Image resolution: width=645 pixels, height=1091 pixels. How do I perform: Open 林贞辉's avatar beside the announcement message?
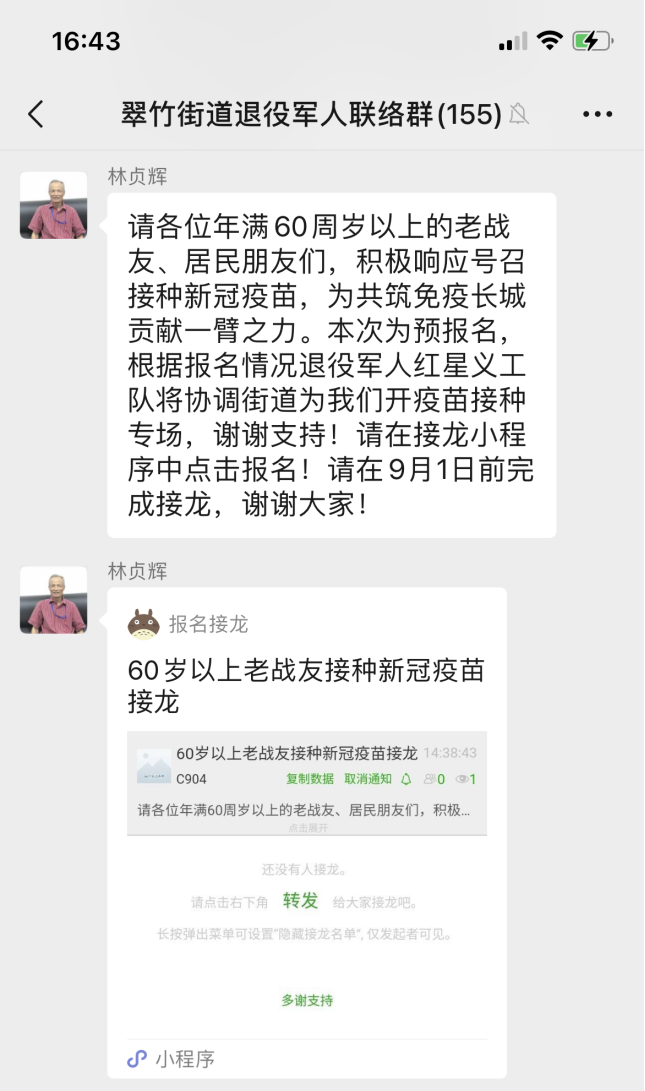pos(53,205)
